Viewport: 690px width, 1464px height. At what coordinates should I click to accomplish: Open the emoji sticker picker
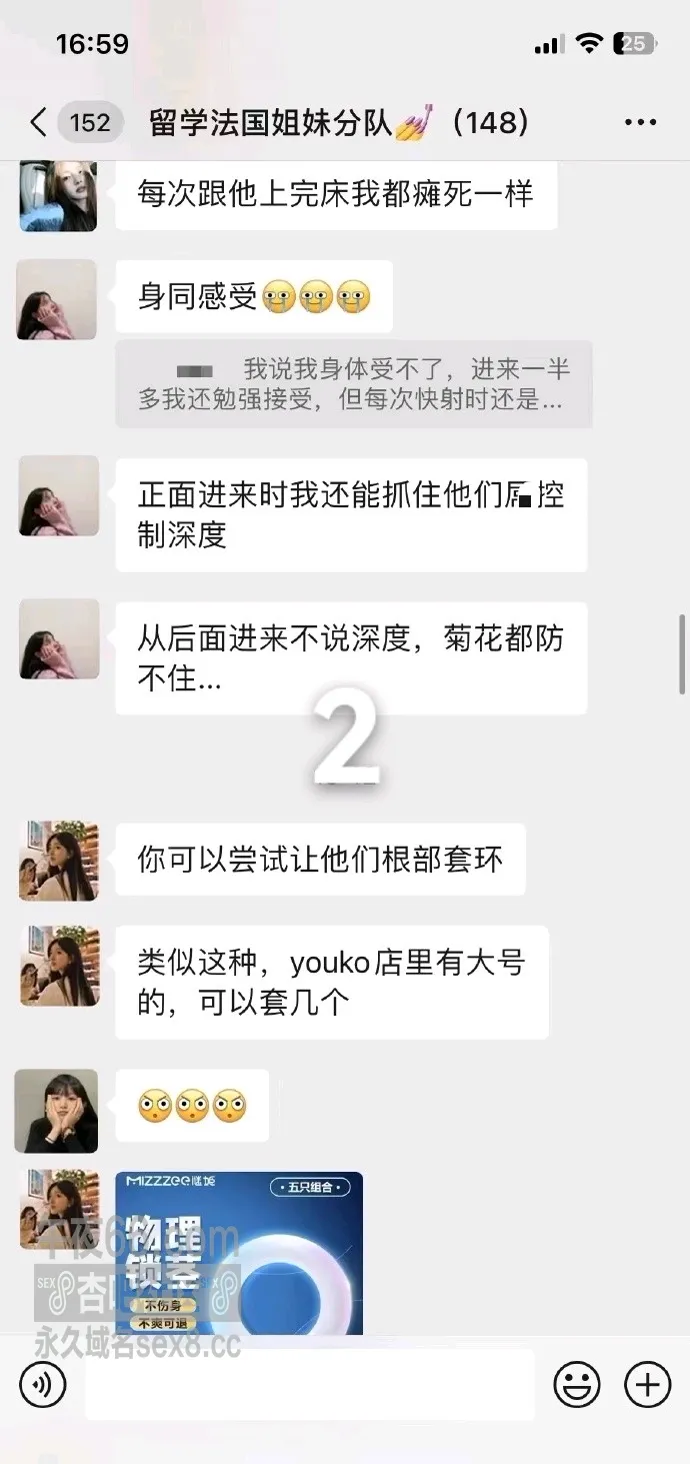(577, 1385)
